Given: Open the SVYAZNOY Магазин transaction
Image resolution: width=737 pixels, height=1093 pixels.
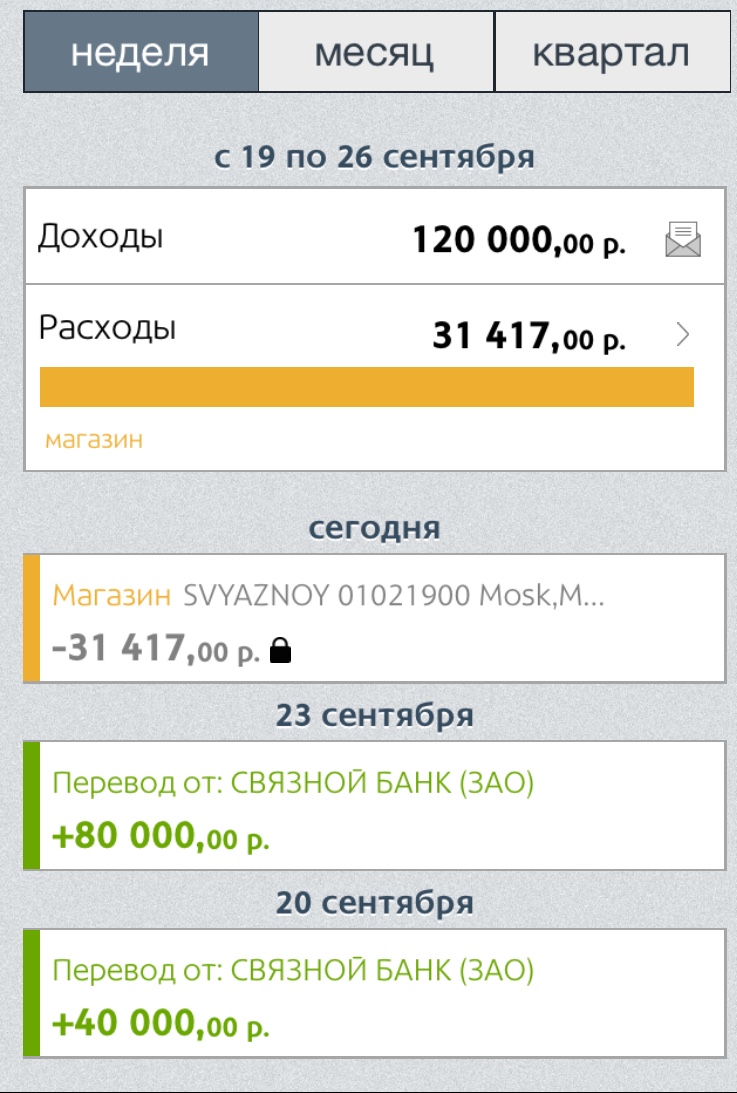Looking at the screenshot, I should pyautogui.click(x=374, y=619).
